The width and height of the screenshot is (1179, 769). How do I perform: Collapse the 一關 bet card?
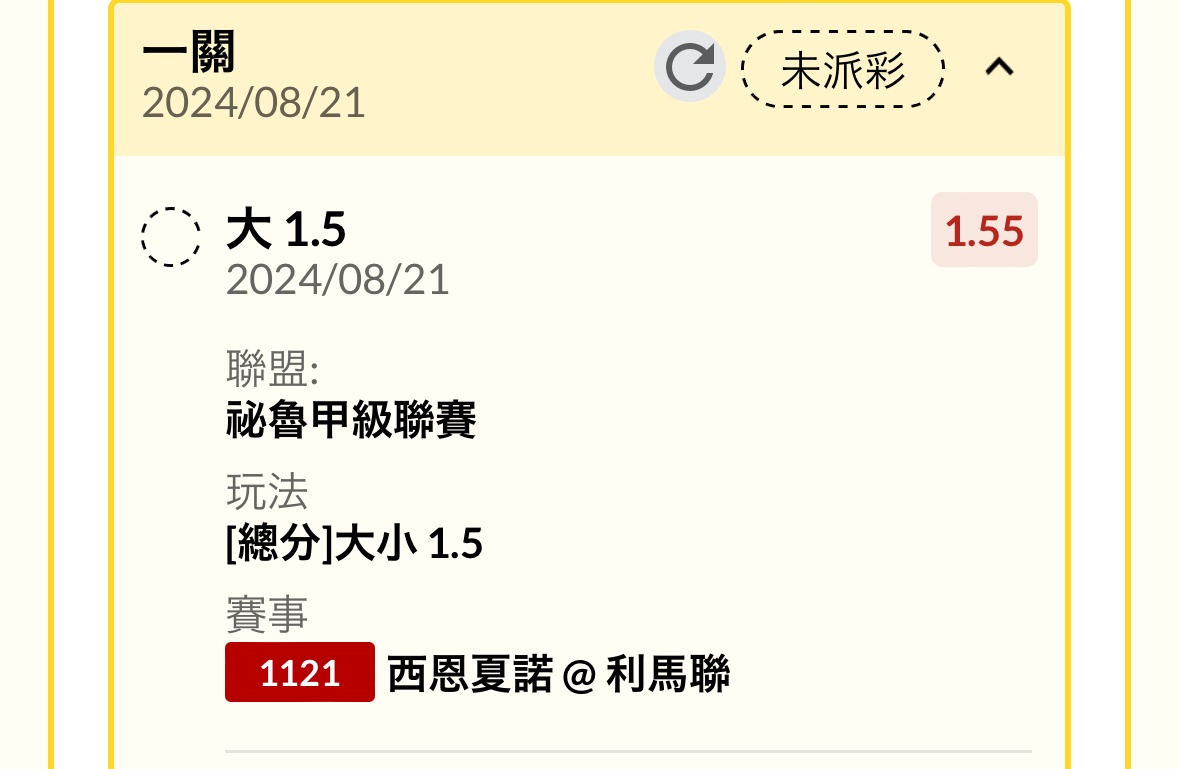pyautogui.click(x=999, y=67)
